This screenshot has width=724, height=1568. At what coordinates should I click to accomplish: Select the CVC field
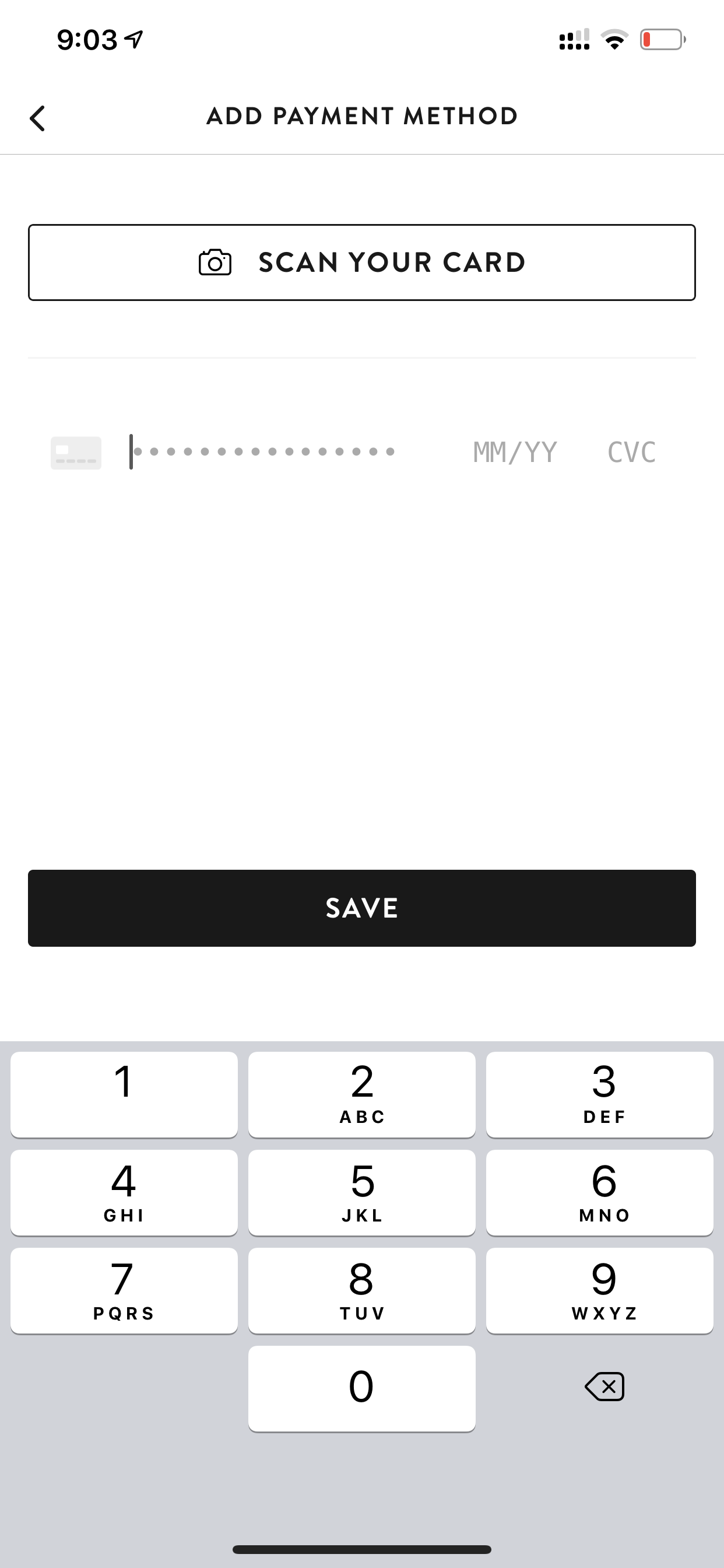coord(631,452)
